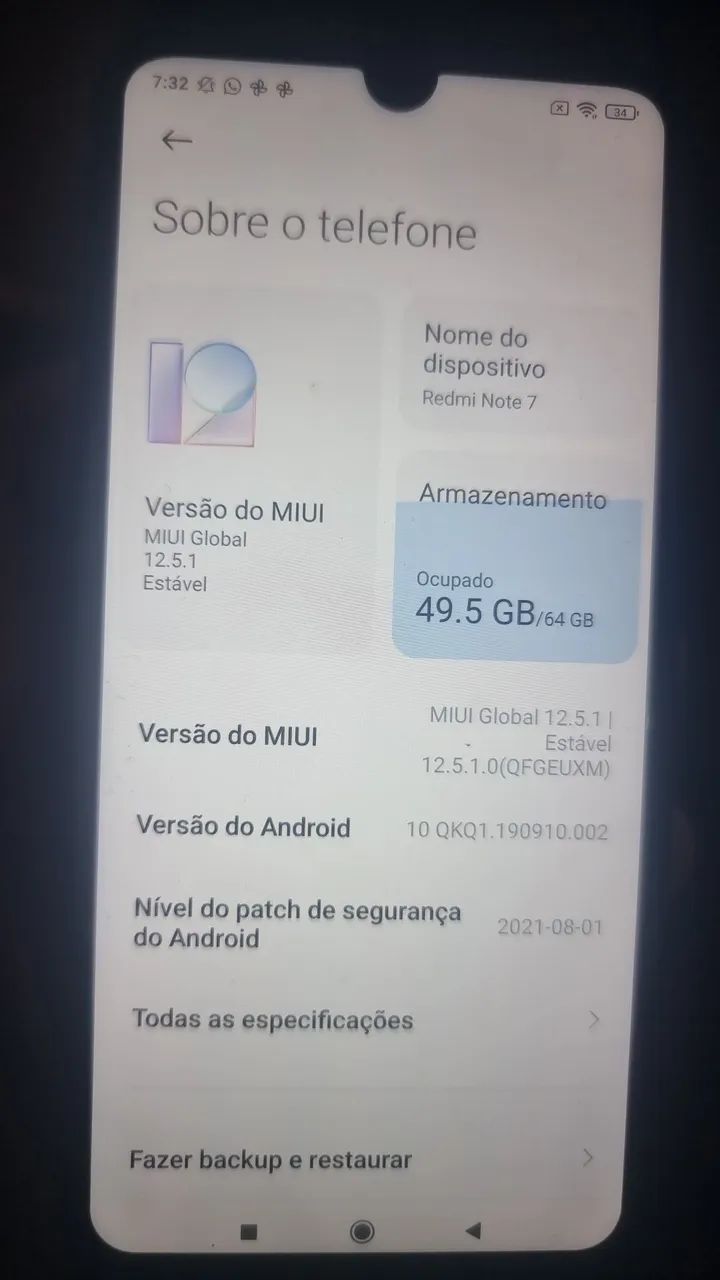Tap the back arrow at the top

176,140
